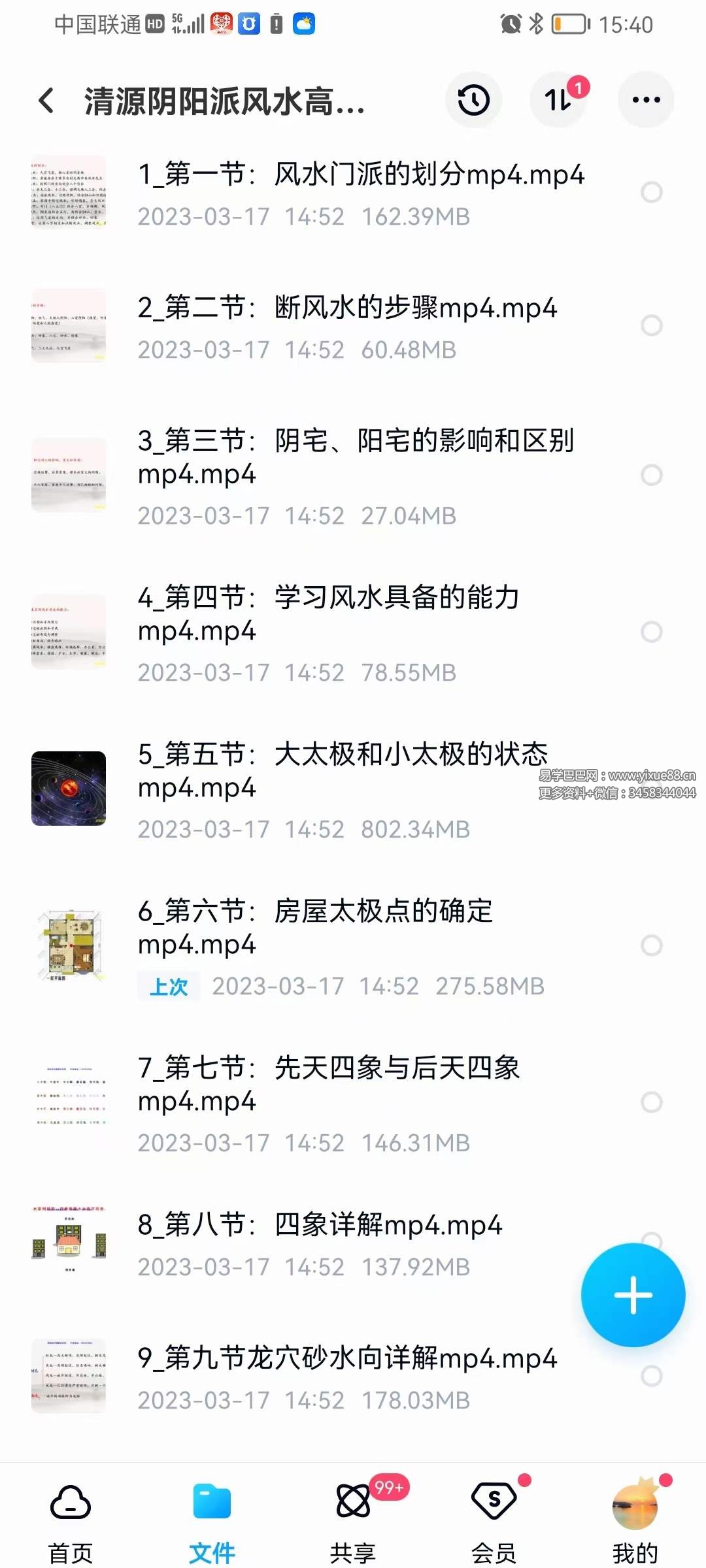Open the transfer list with badge 1
706x1568 pixels.
[x=560, y=99]
